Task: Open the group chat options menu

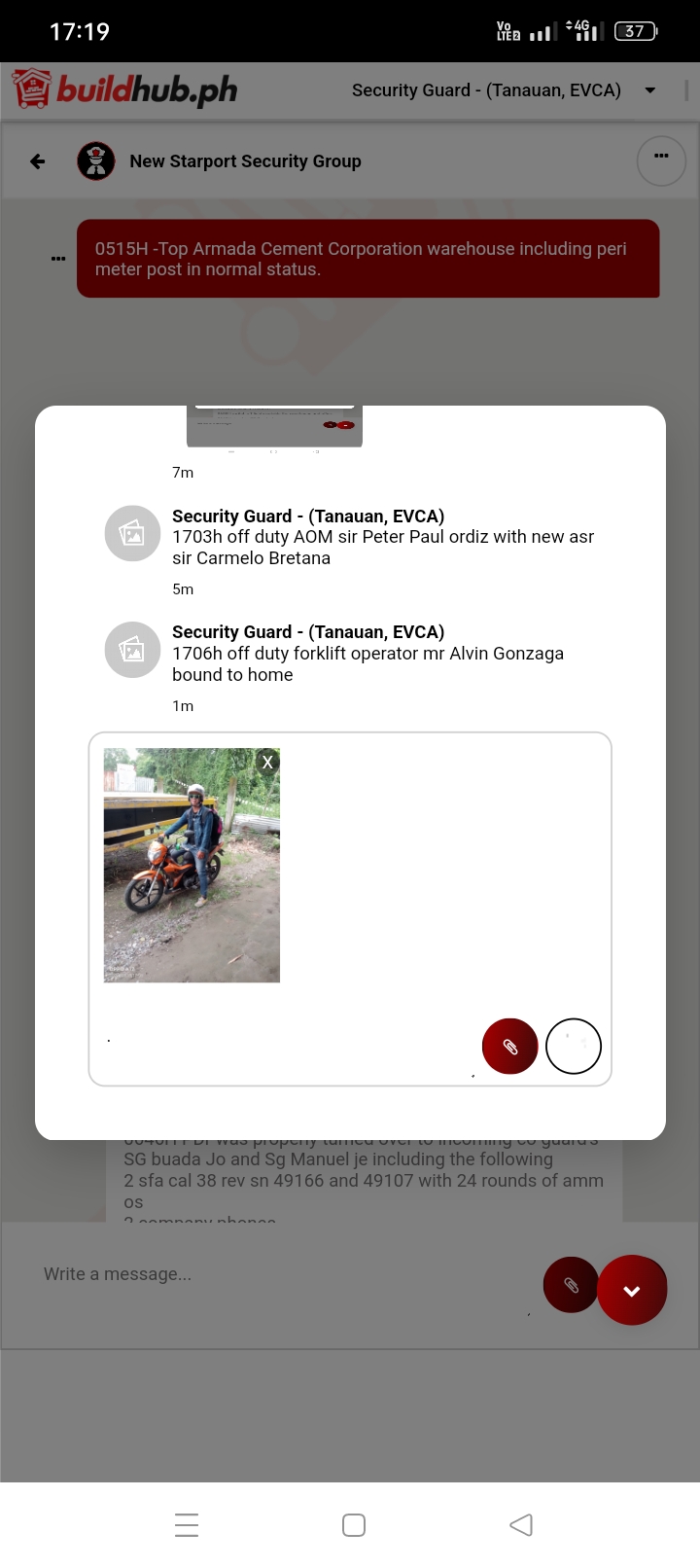Action: pyautogui.click(x=661, y=158)
